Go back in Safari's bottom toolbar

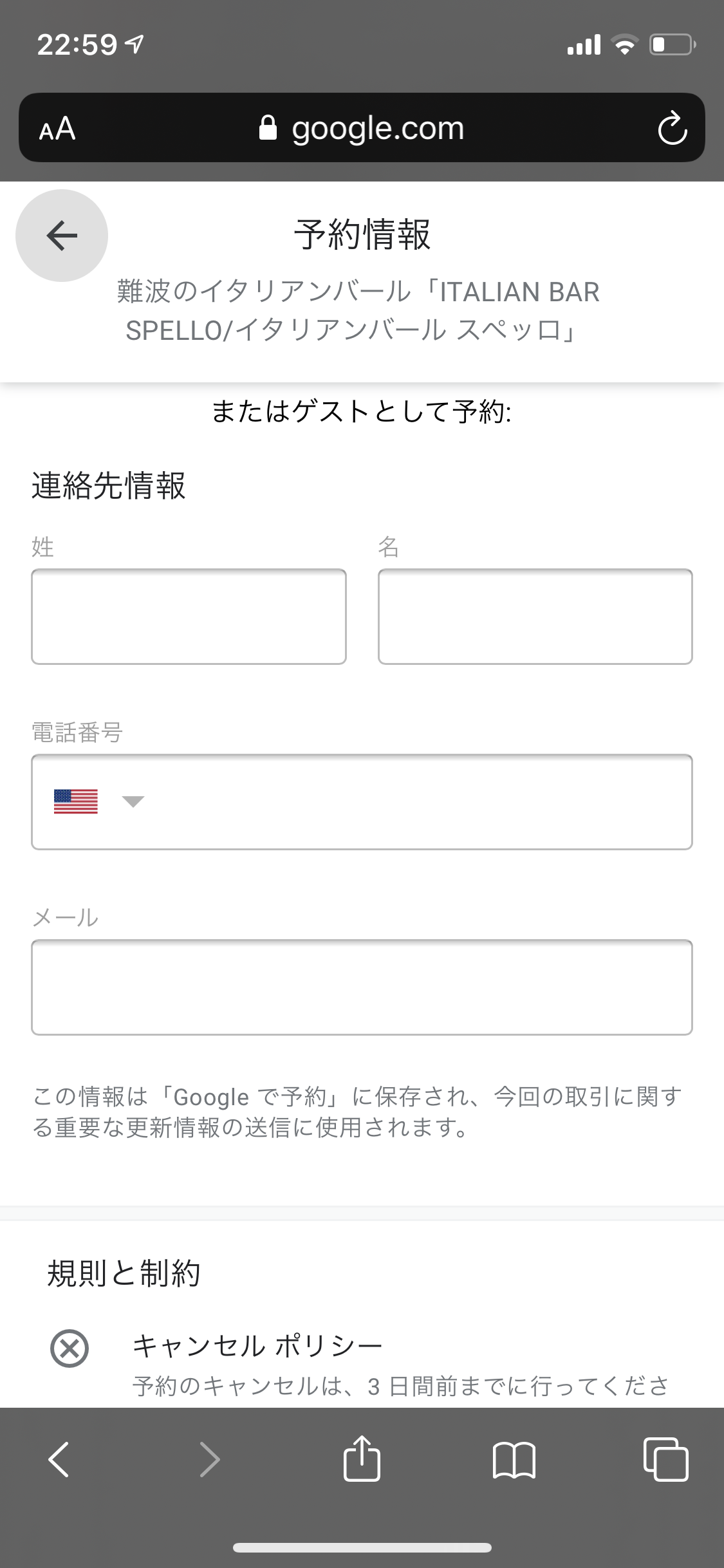(x=59, y=1459)
